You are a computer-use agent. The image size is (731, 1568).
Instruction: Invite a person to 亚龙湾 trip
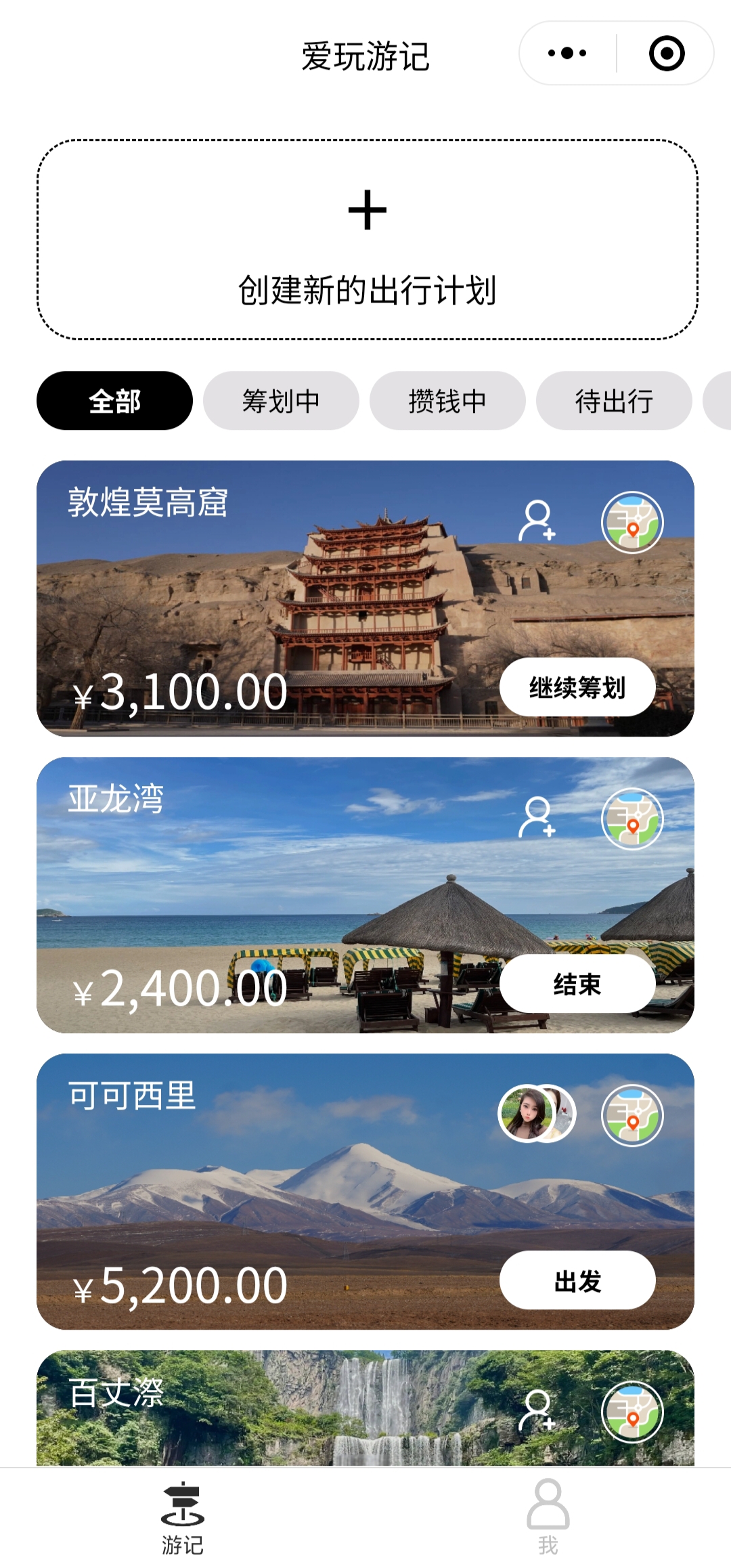(x=537, y=818)
